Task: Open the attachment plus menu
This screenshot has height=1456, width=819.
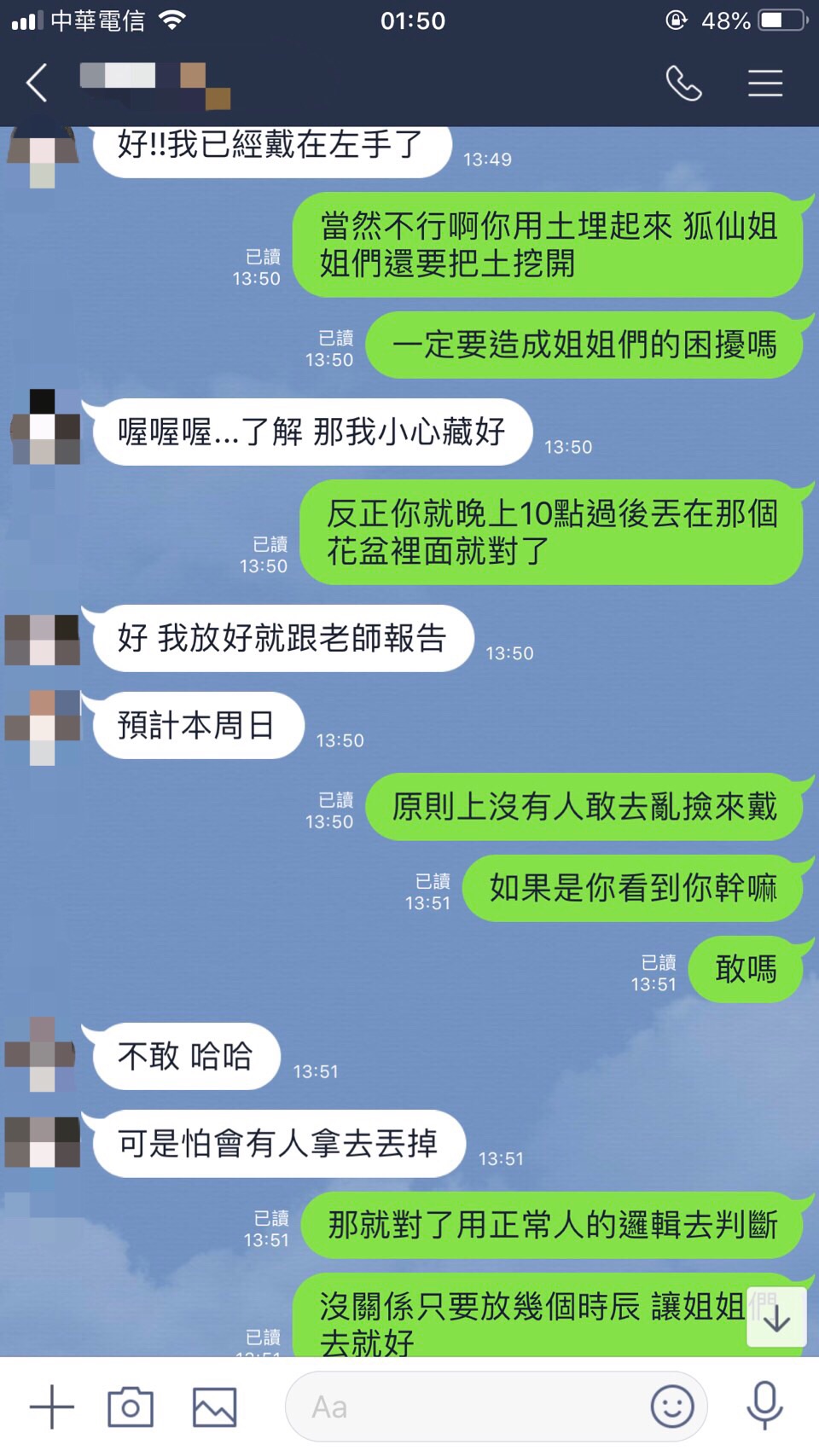Action: tap(51, 1407)
